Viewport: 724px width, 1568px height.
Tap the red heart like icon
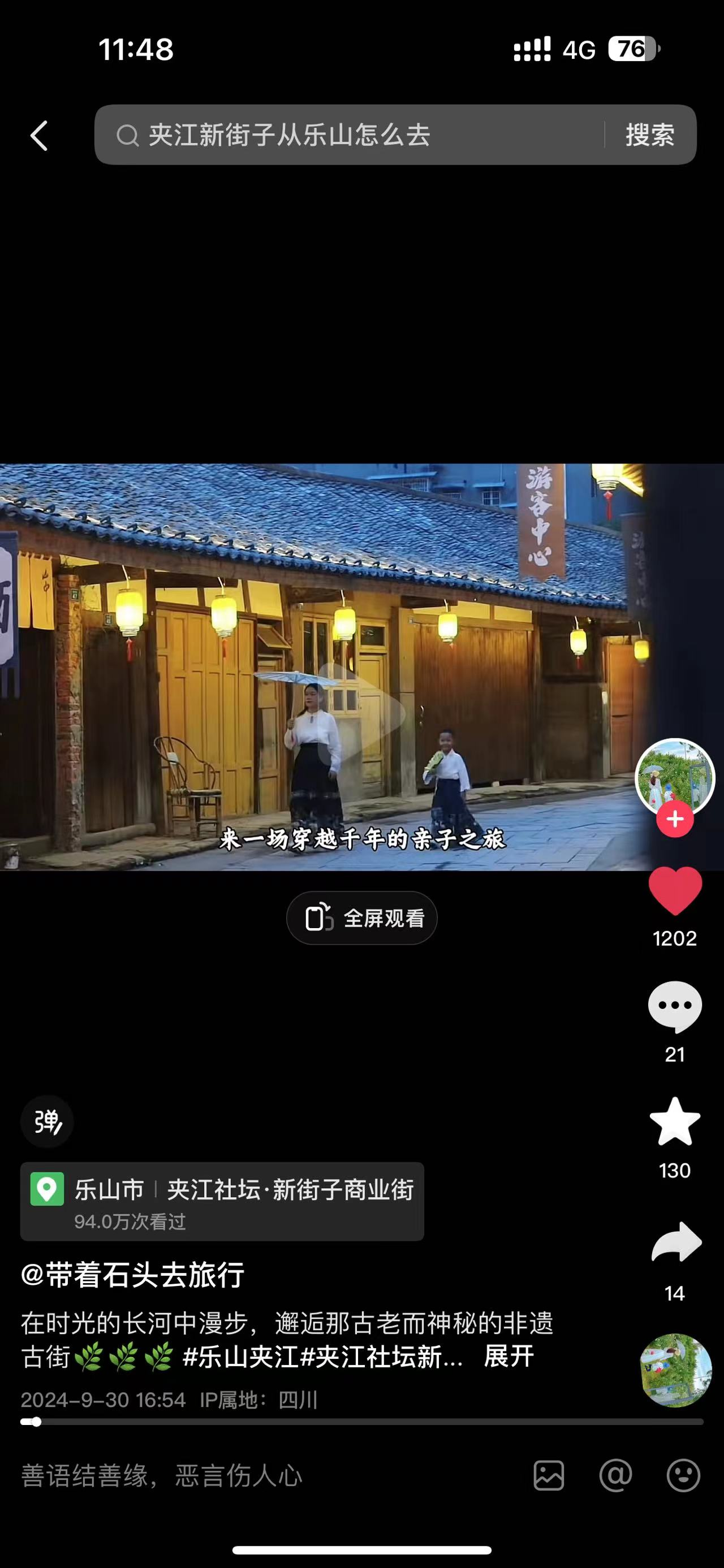(675, 891)
